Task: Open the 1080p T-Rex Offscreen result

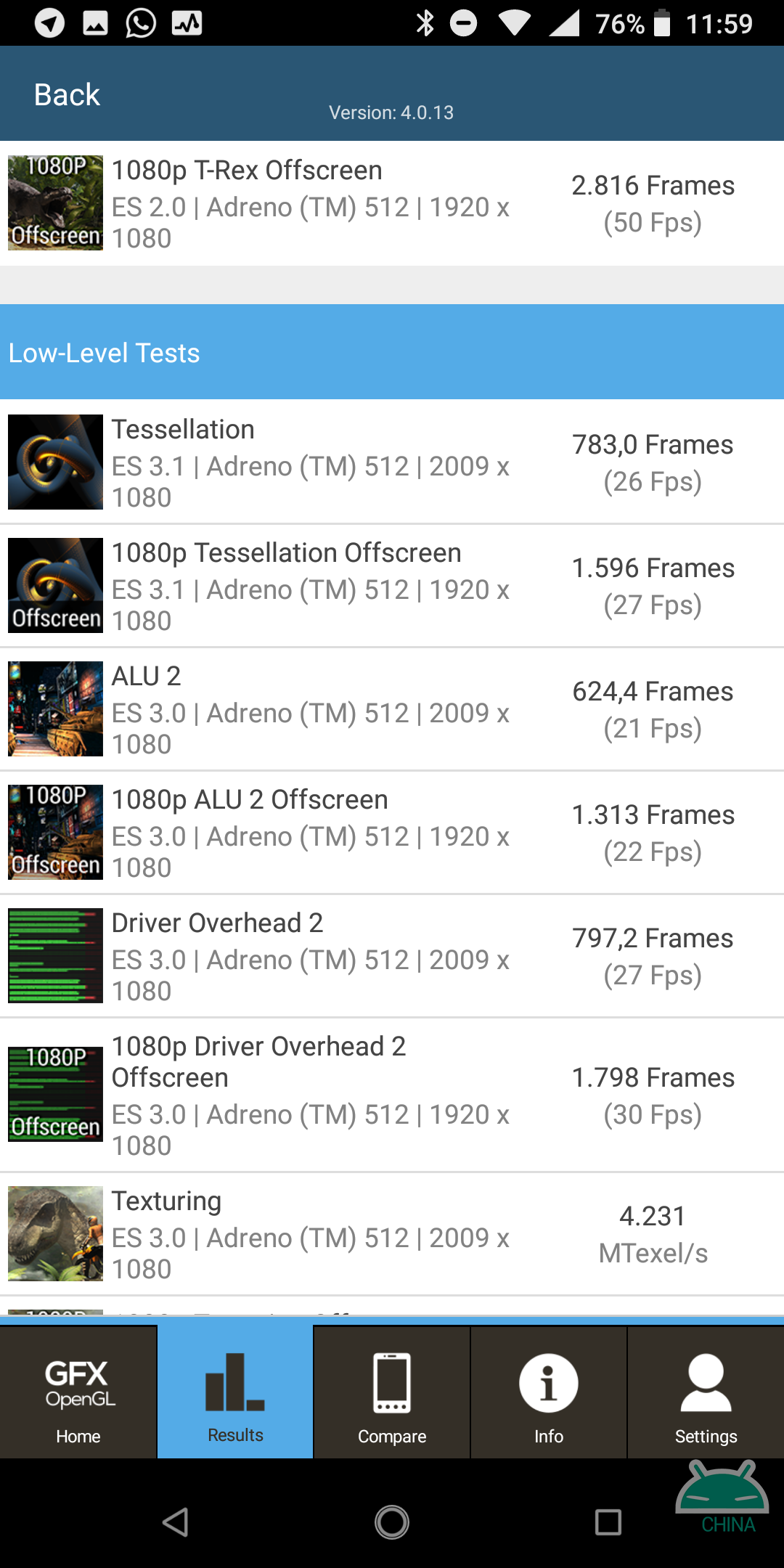Action: point(392,203)
